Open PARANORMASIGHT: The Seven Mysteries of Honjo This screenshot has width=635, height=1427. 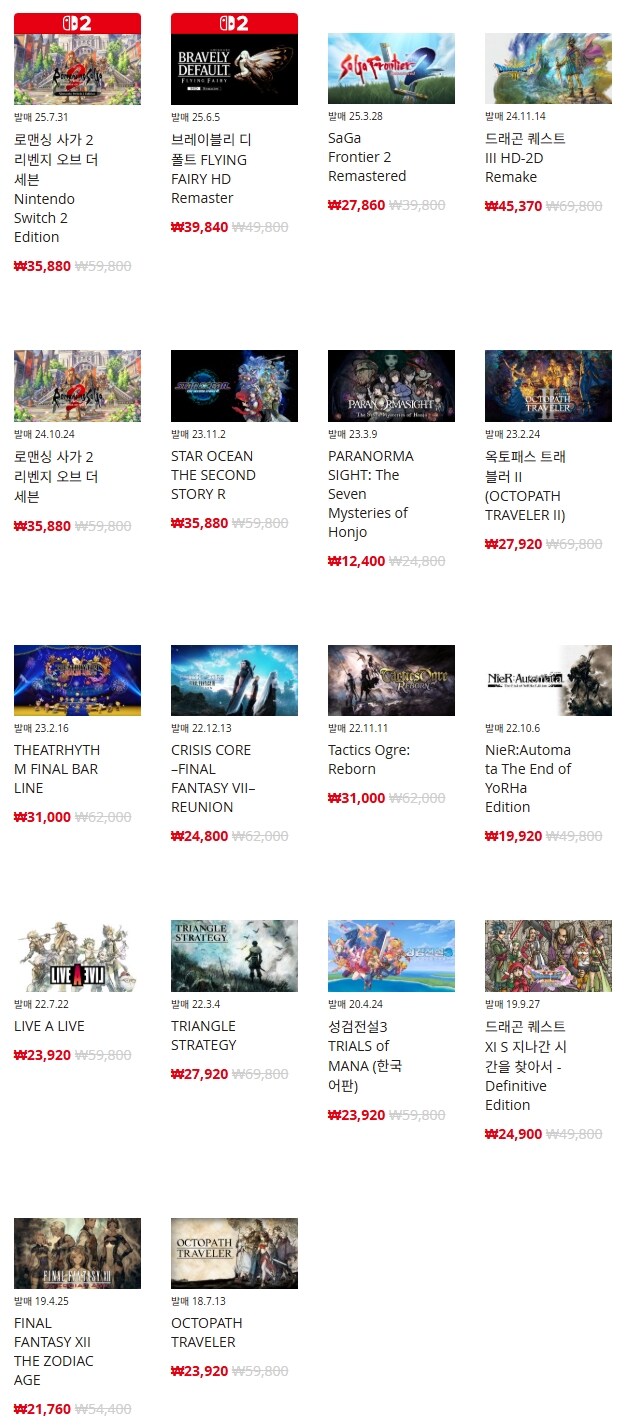pos(391,386)
